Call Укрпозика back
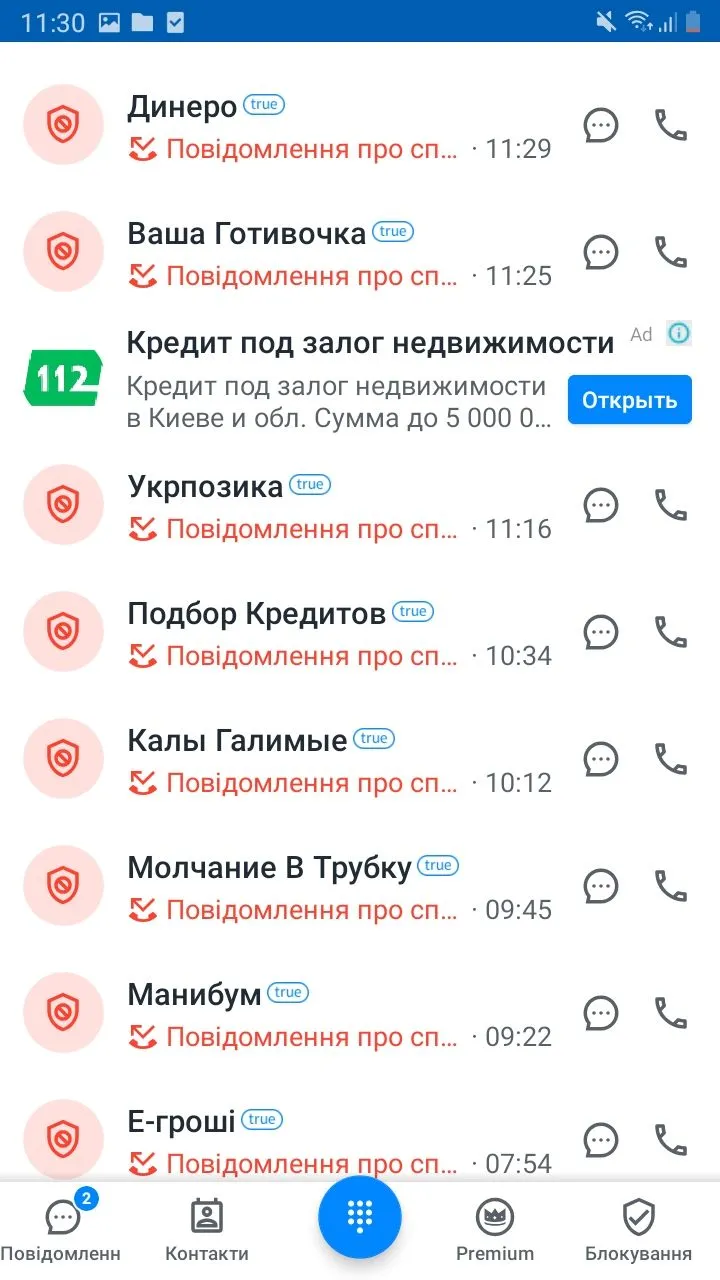Image resolution: width=720 pixels, height=1280 pixels. tap(670, 506)
